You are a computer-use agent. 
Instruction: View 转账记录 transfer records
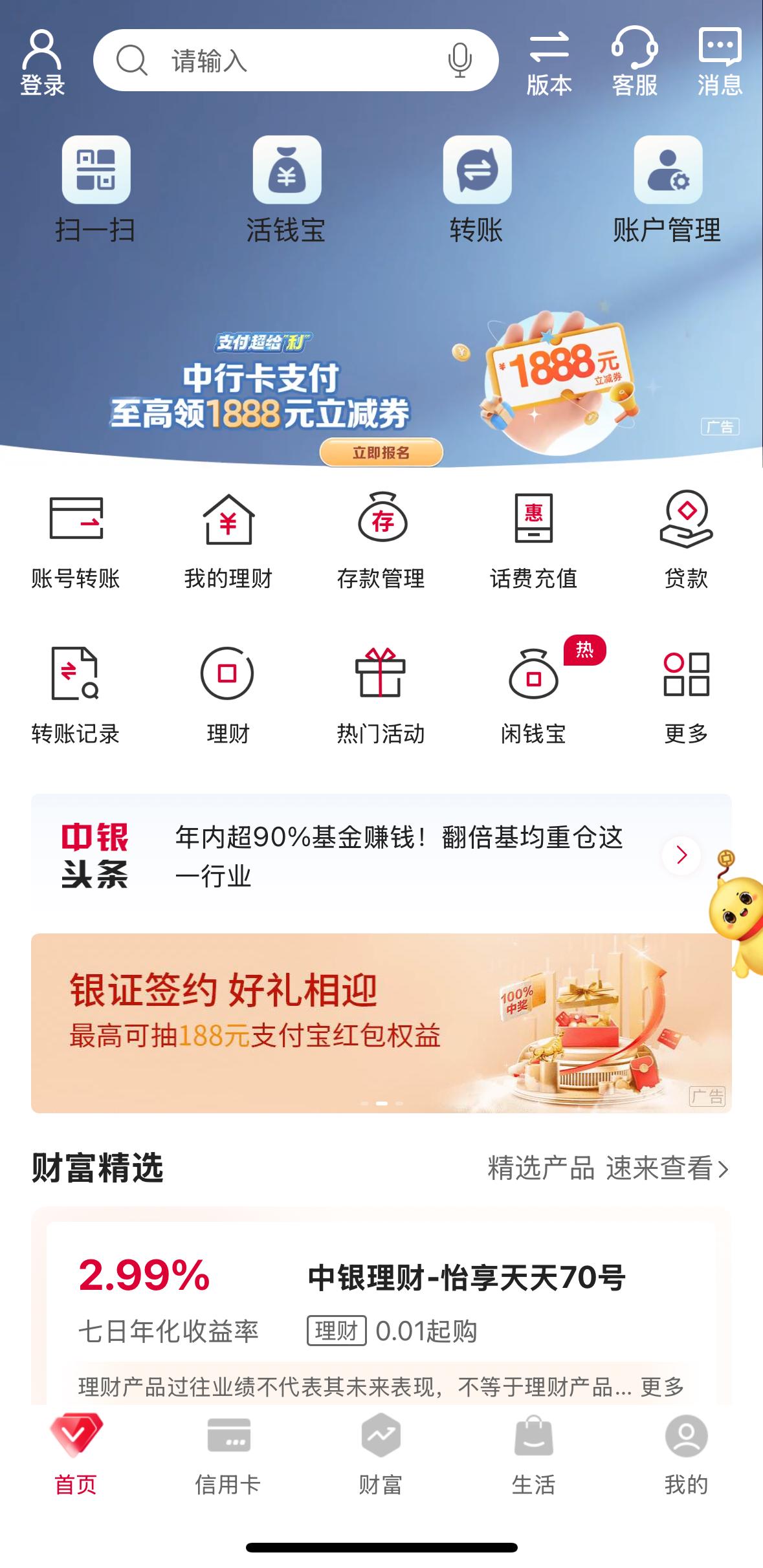[x=76, y=696]
